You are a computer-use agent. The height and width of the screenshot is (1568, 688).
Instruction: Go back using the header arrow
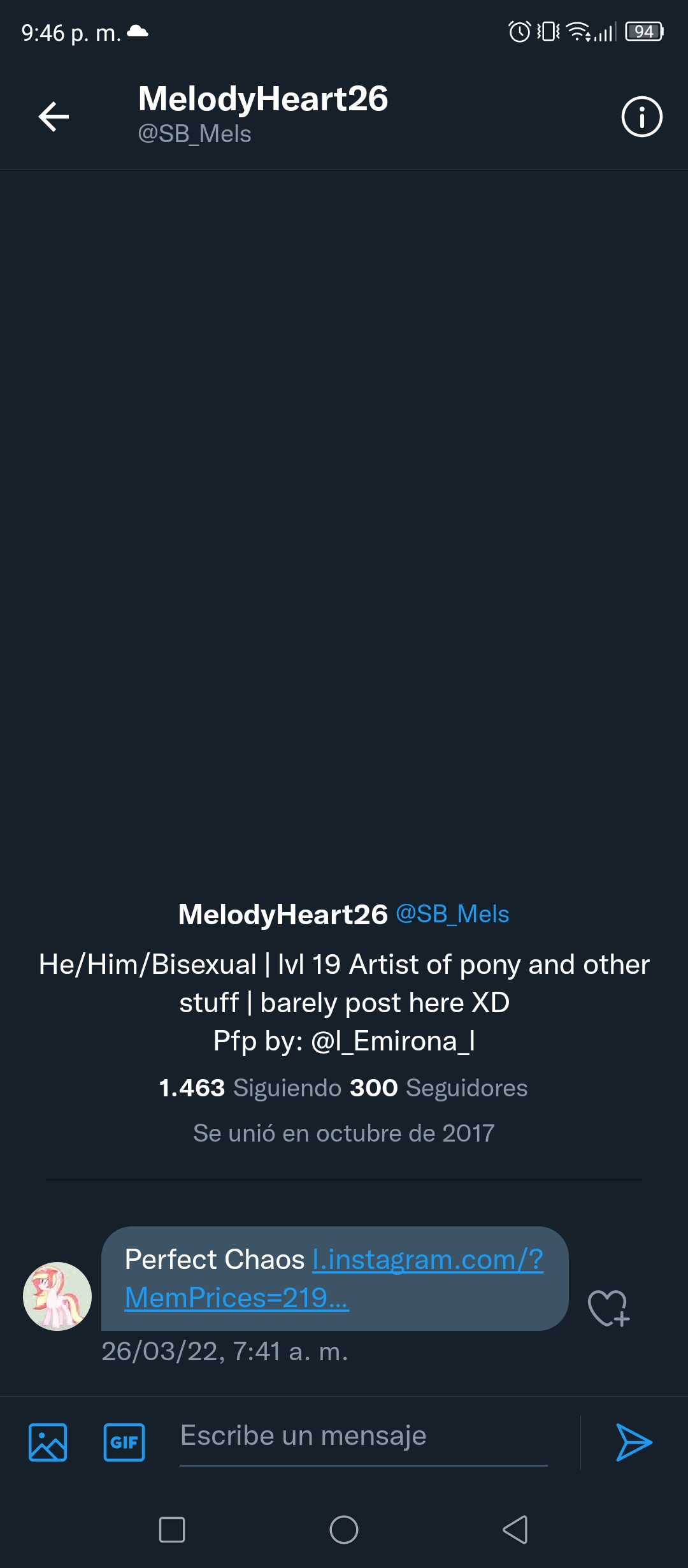54,117
